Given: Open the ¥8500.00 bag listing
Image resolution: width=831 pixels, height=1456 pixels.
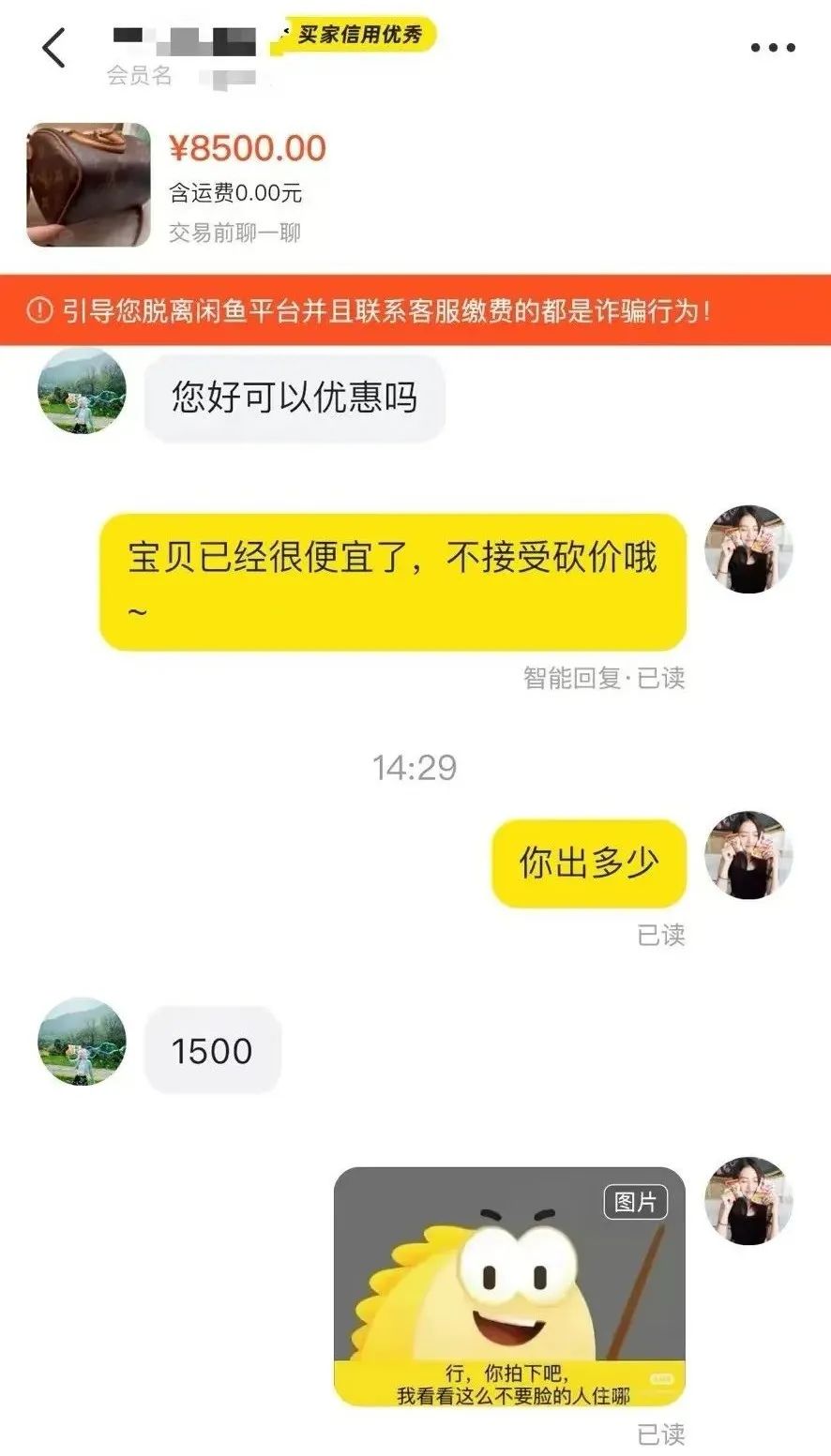Looking at the screenshot, I should pyautogui.click(x=89, y=185).
